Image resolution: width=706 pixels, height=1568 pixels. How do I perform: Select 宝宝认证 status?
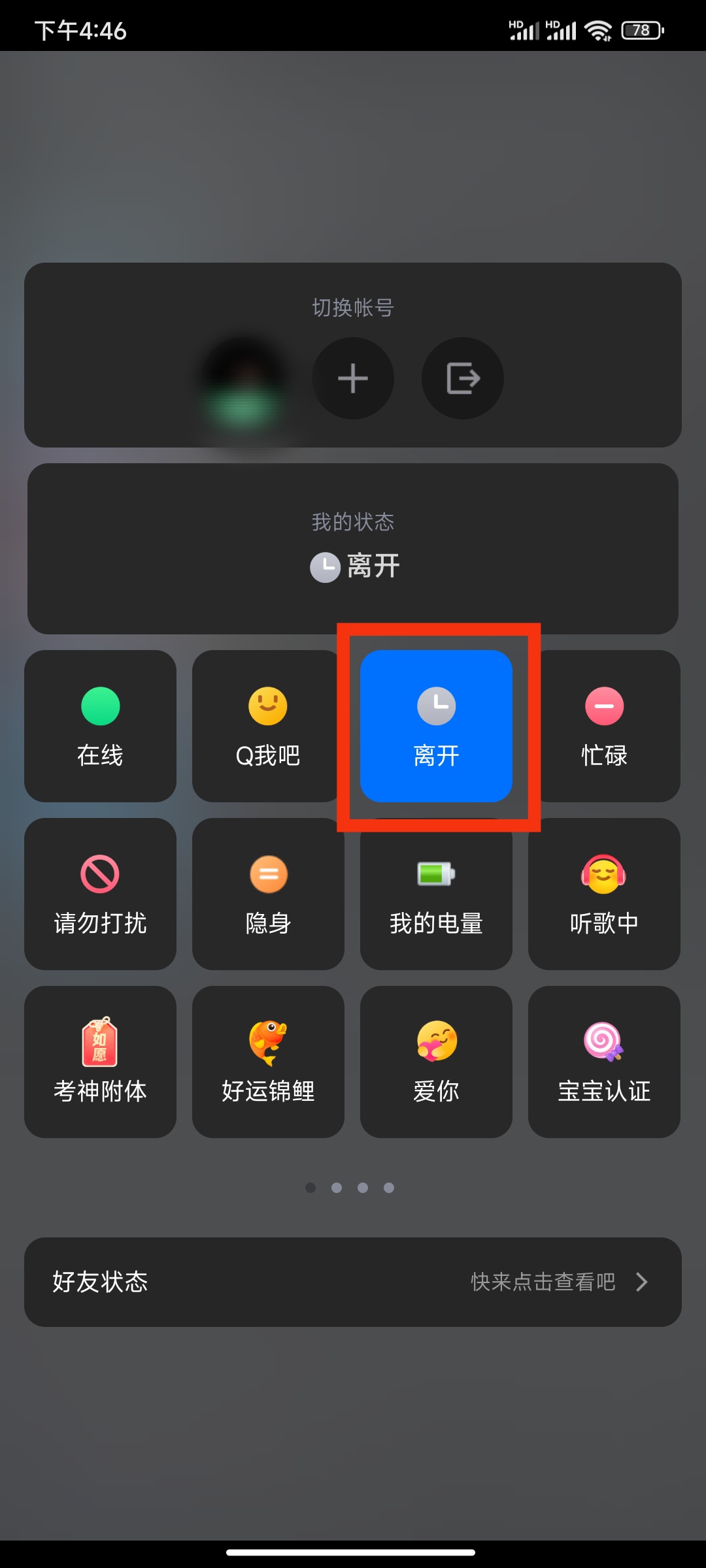(604, 1062)
